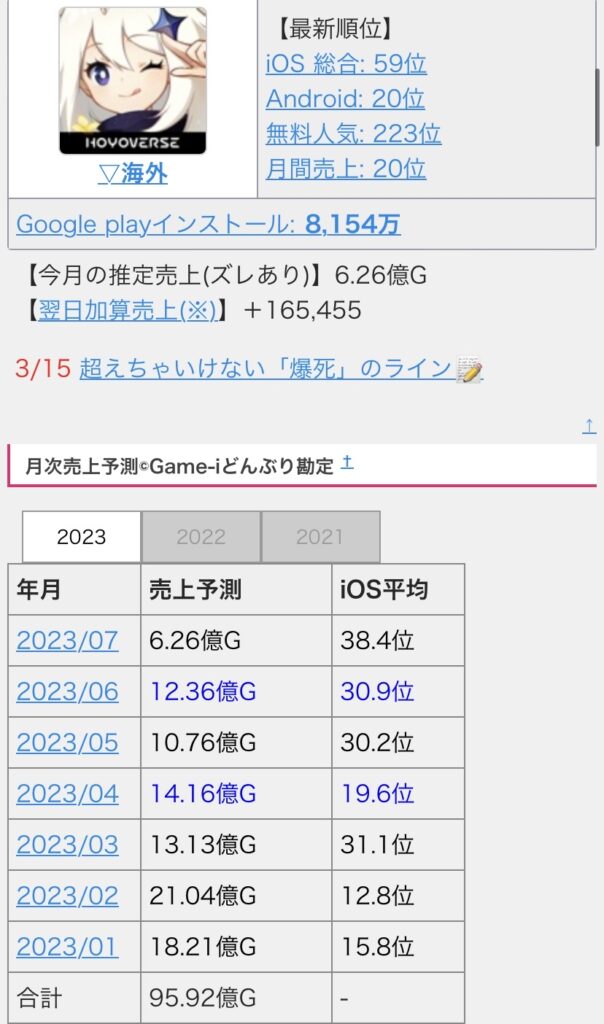Open the 2023/04 monthly details
Viewport: 604px width, 1024px height.
[67, 793]
